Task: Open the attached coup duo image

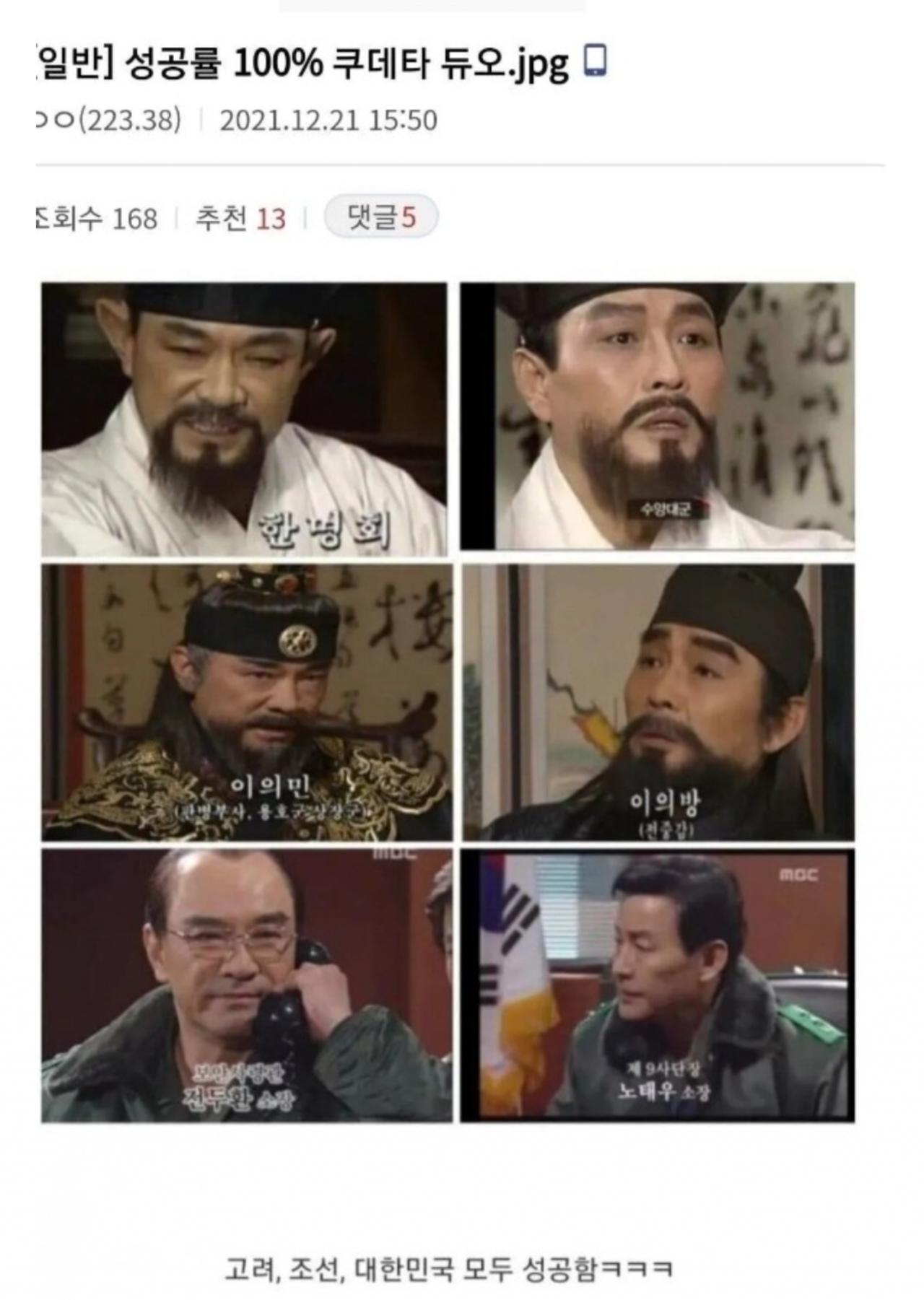Action: point(448,702)
